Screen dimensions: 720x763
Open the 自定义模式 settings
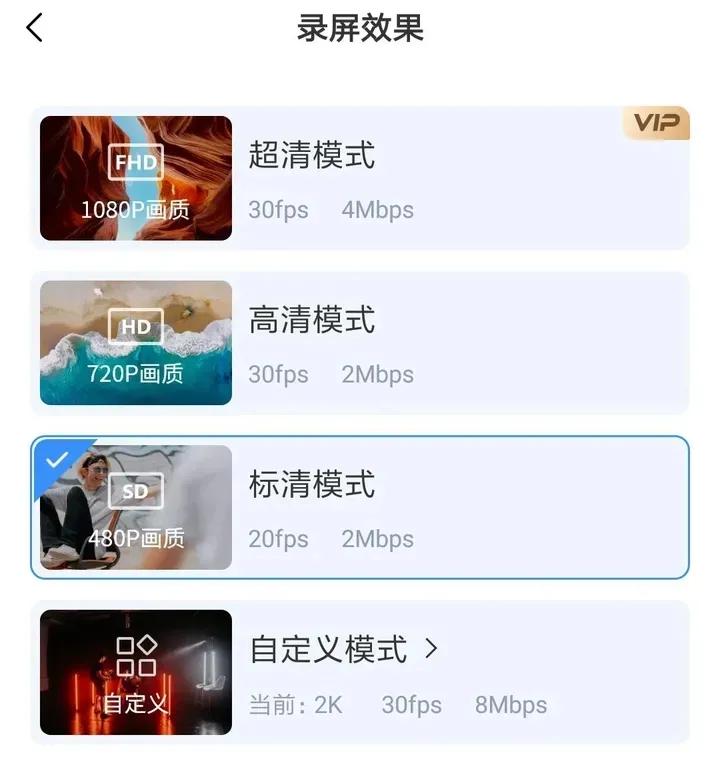point(330,649)
